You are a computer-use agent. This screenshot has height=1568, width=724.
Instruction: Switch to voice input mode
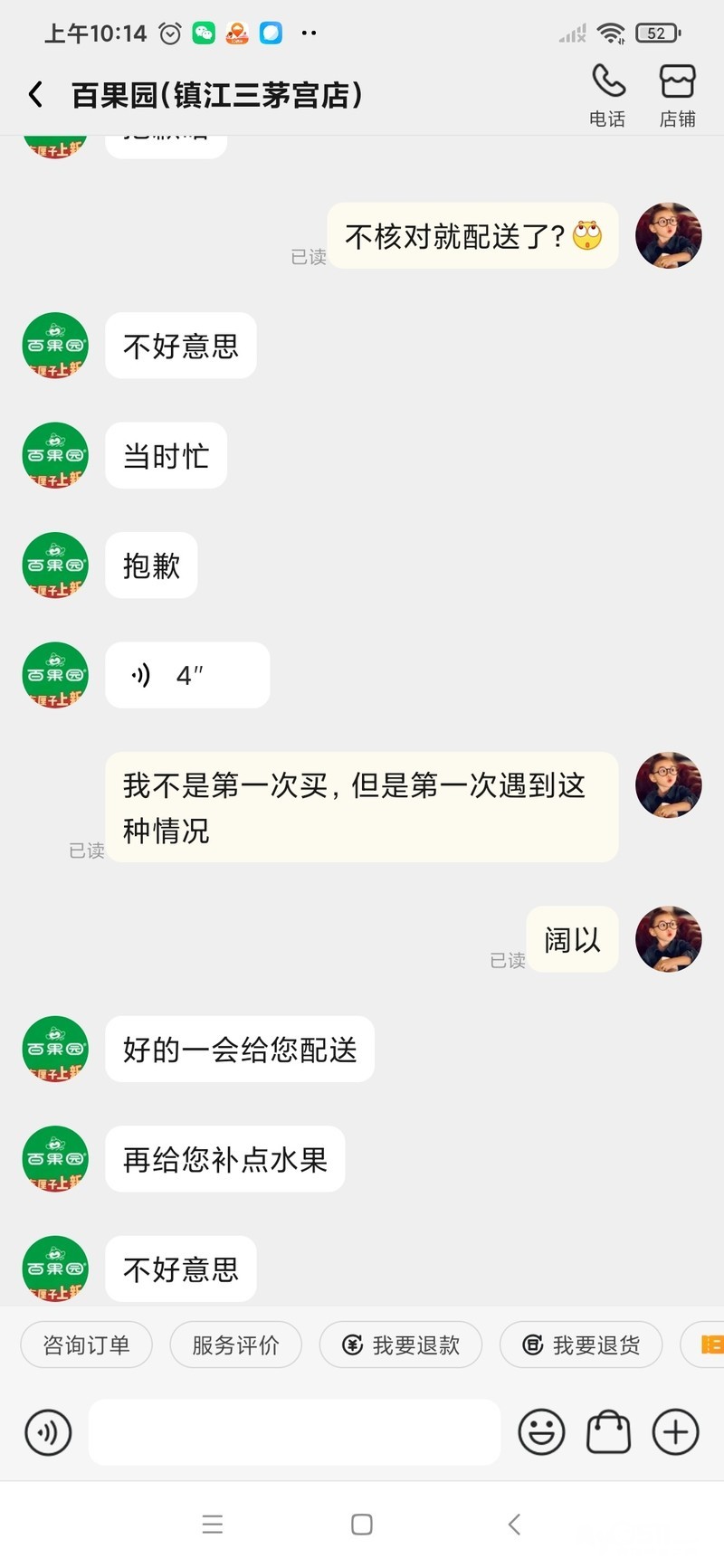click(48, 1432)
